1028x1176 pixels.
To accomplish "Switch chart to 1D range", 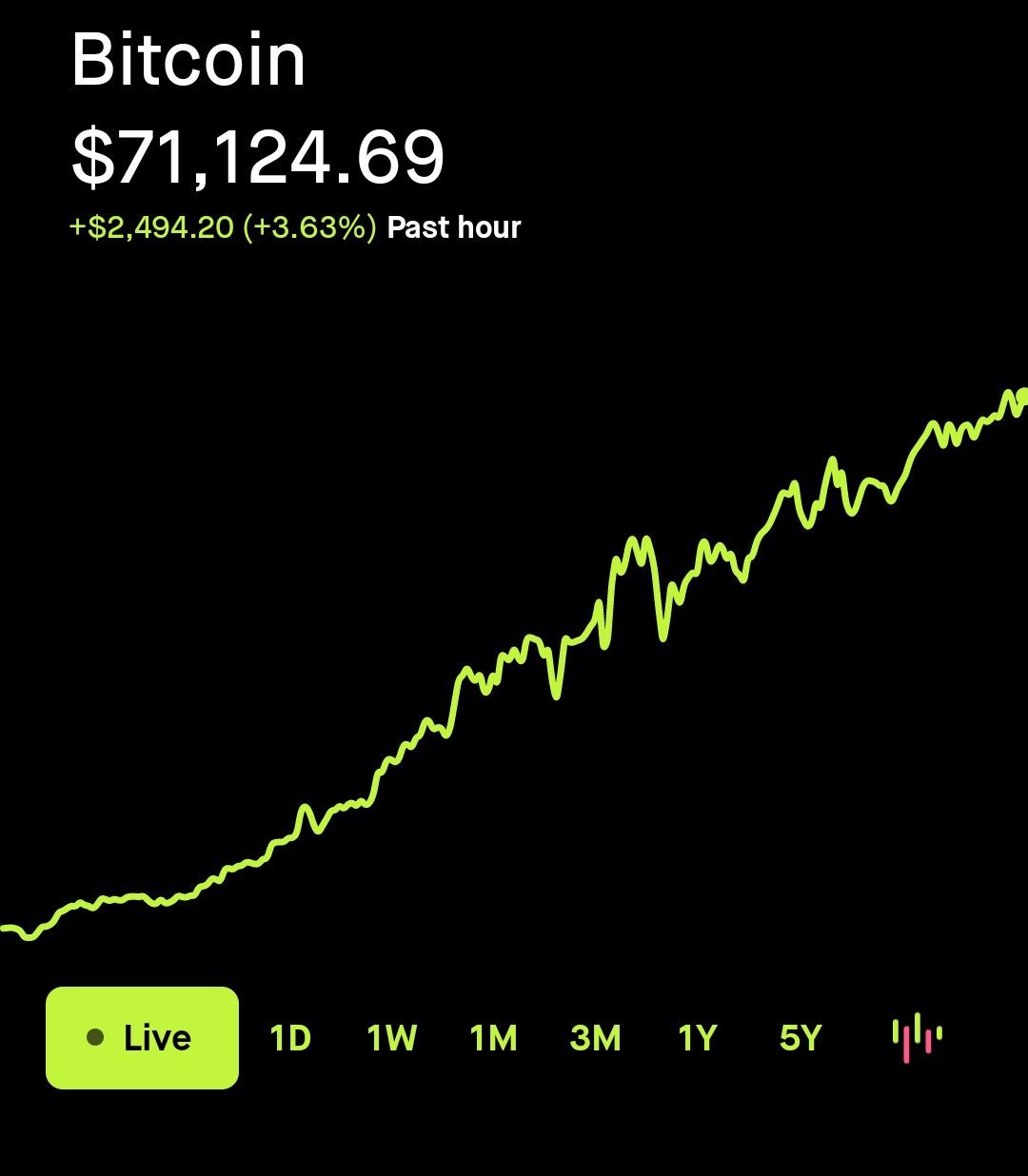I will point(290,1037).
